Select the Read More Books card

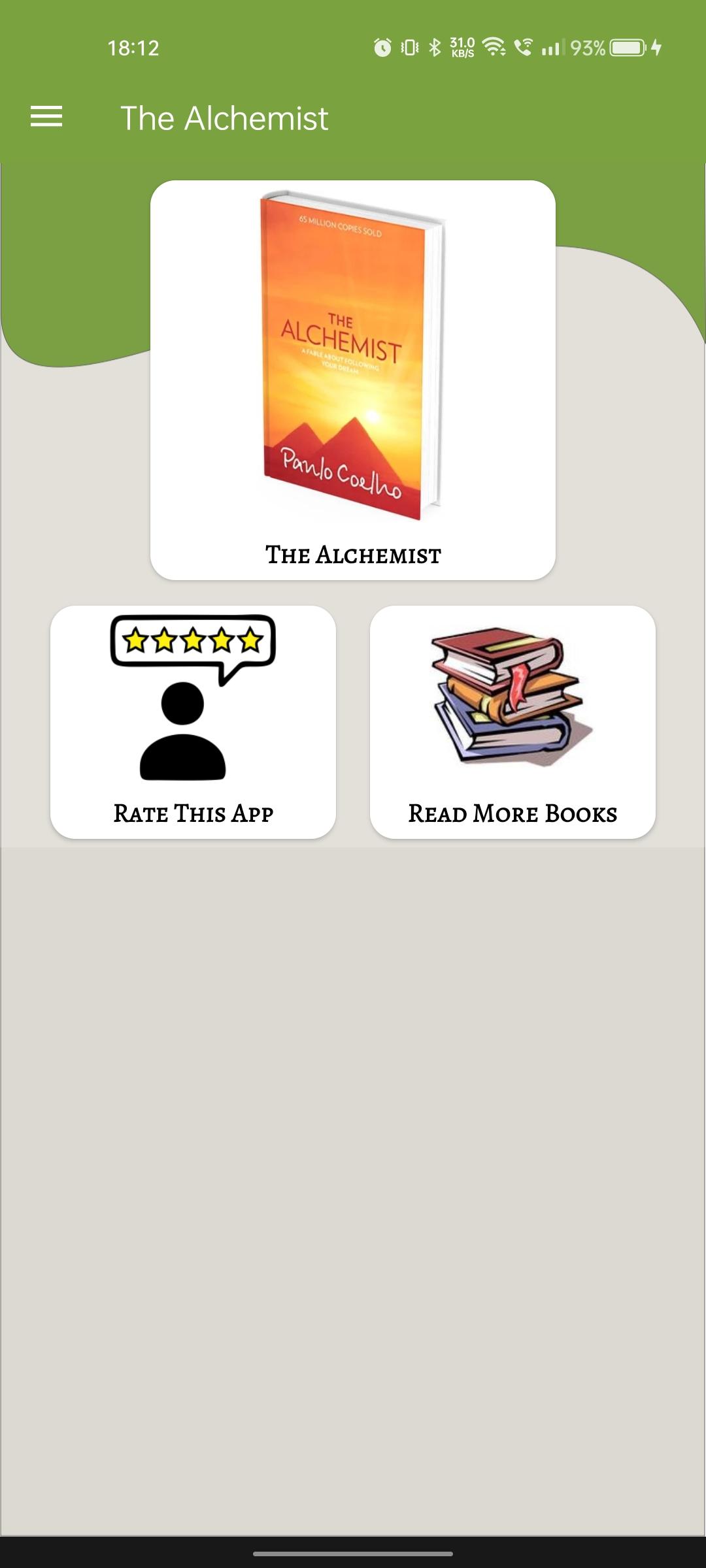tap(513, 722)
